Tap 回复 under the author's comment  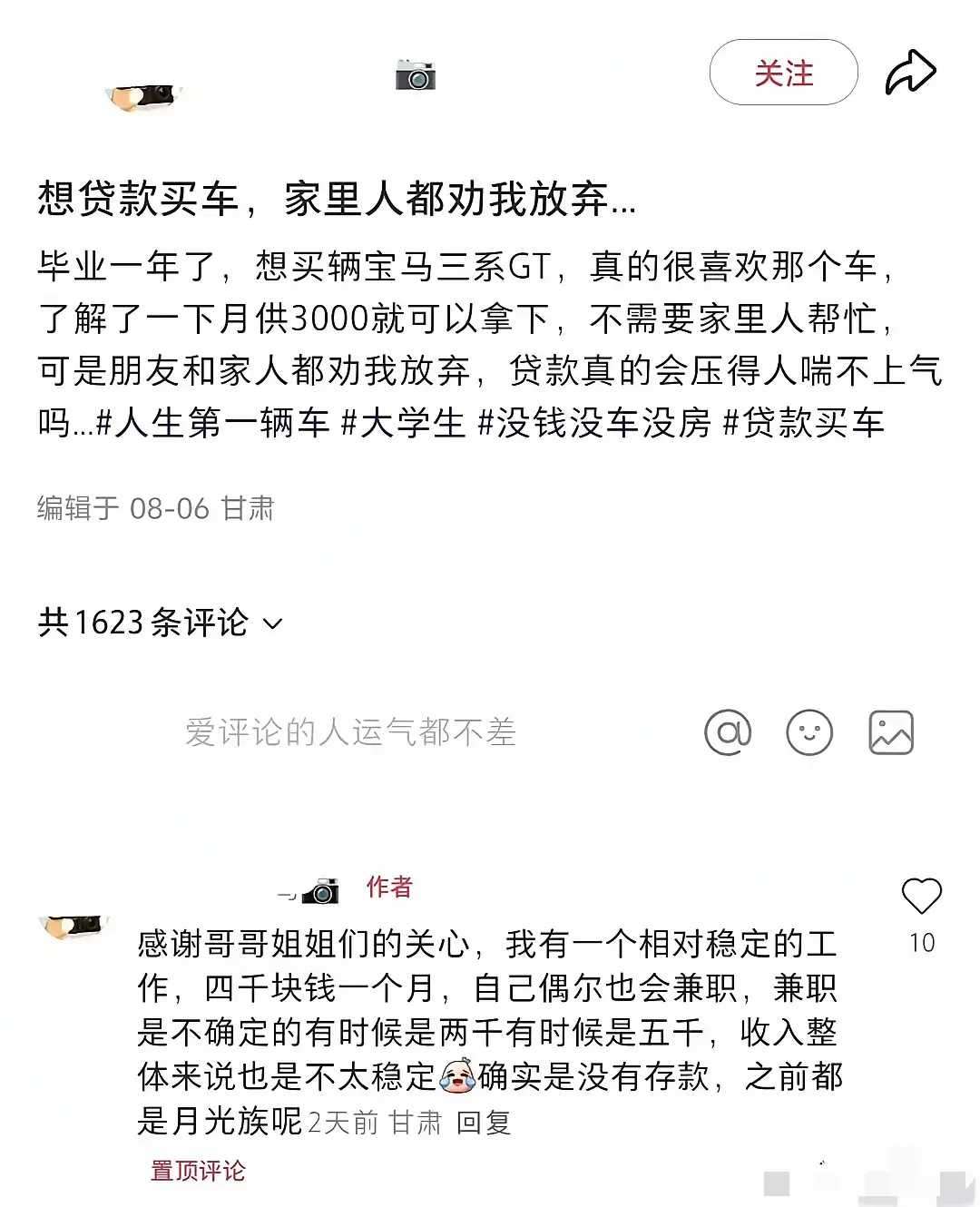(x=484, y=1123)
